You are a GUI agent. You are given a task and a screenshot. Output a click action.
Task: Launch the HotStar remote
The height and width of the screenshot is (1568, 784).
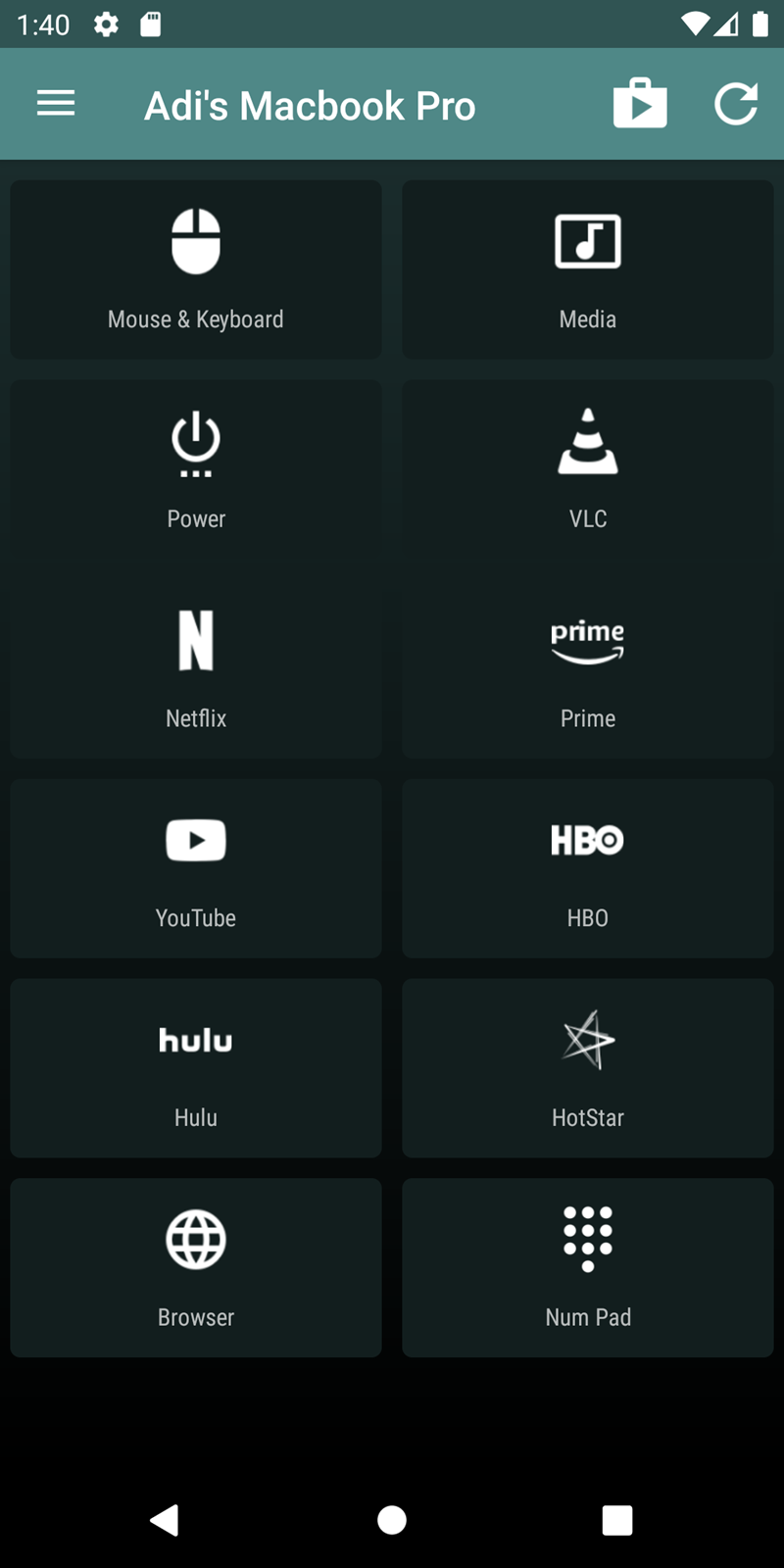[588, 1068]
